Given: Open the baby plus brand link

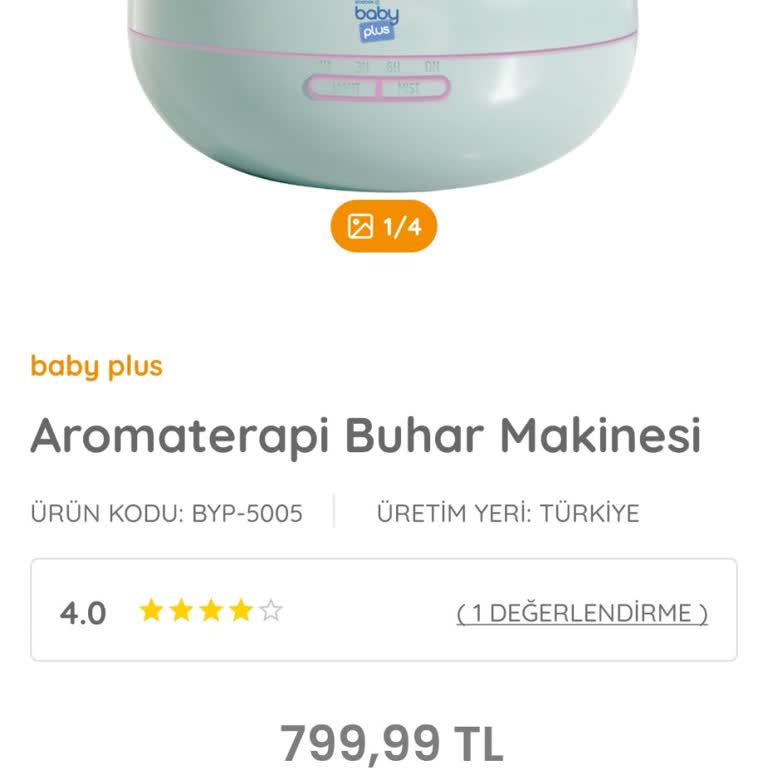Looking at the screenshot, I should [96, 366].
